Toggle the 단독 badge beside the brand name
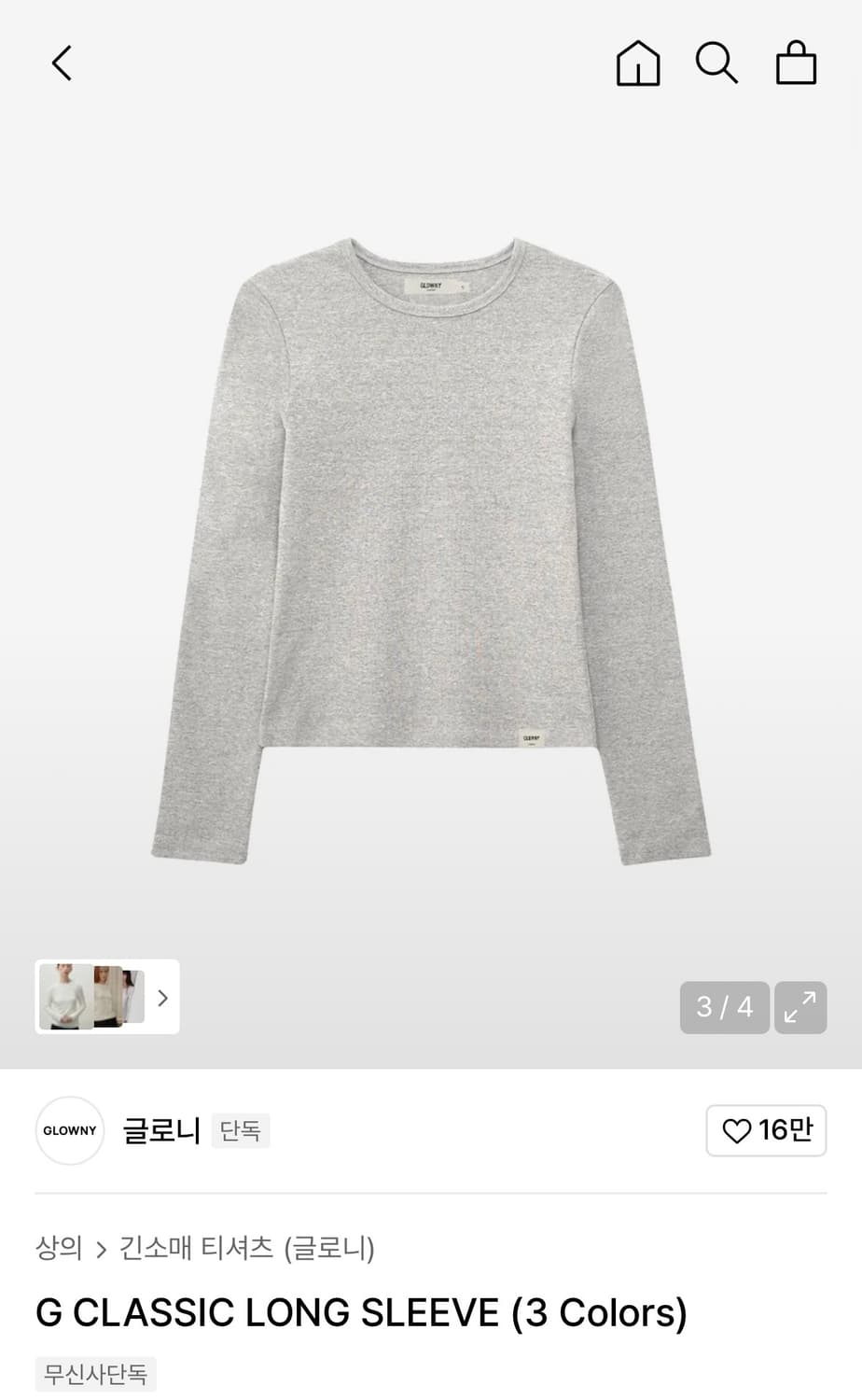This screenshot has width=862, height=1400. click(x=240, y=1130)
